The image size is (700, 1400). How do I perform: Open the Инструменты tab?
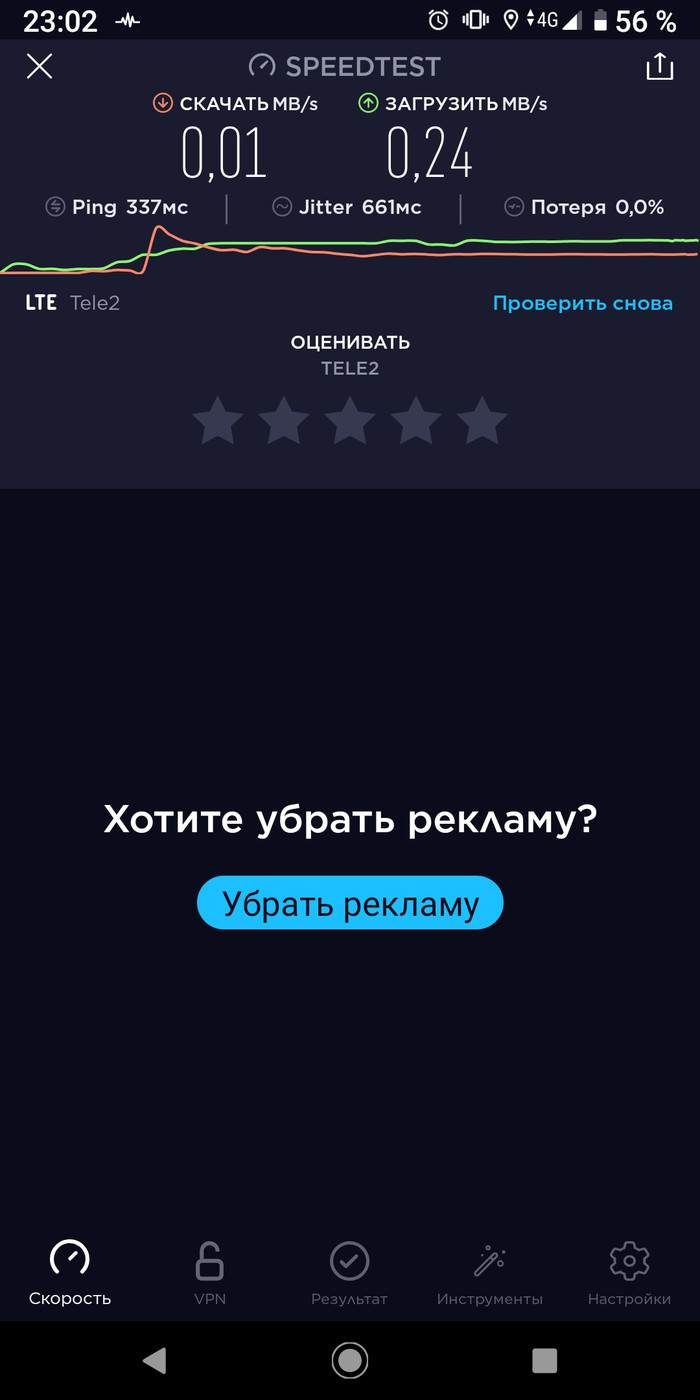click(489, 1273)
